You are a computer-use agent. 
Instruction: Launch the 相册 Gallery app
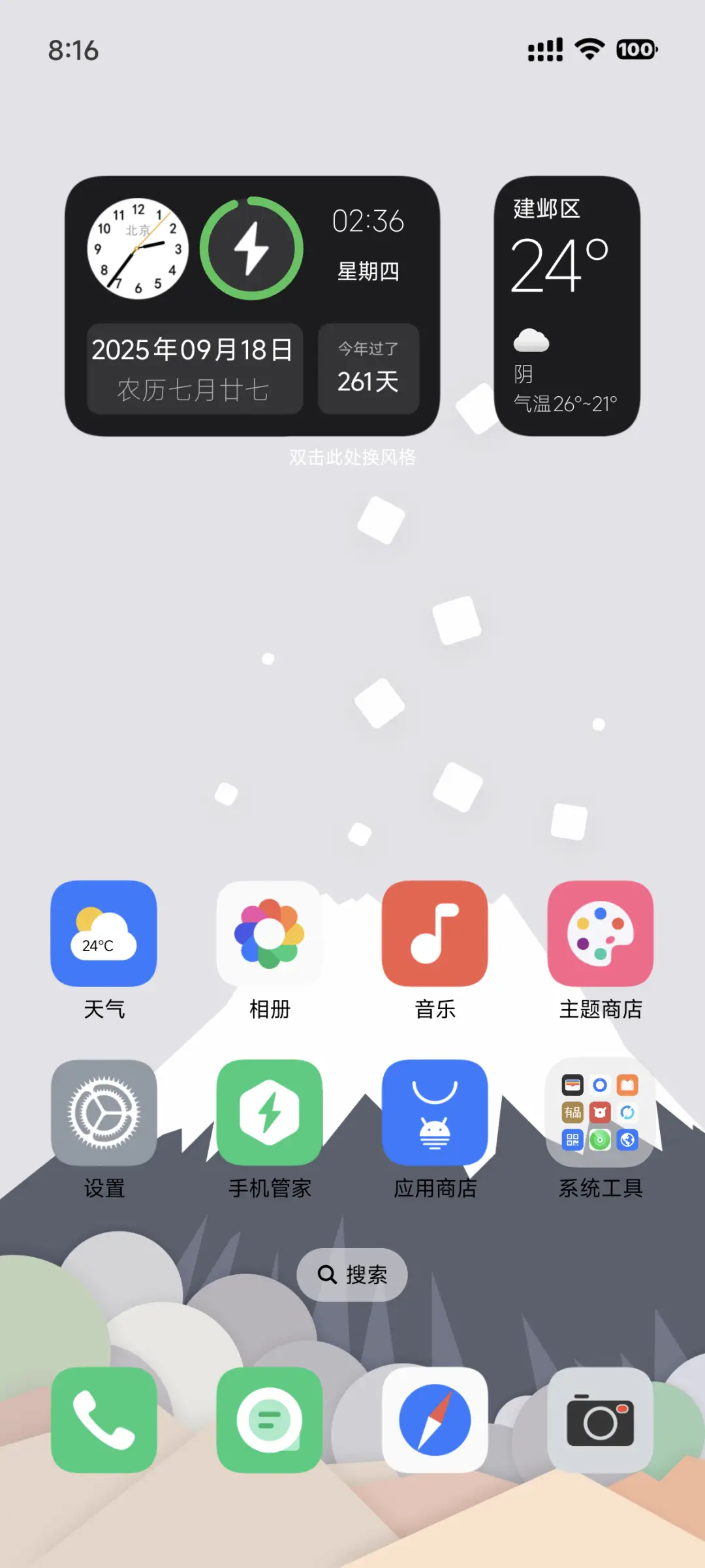(270, 933)
